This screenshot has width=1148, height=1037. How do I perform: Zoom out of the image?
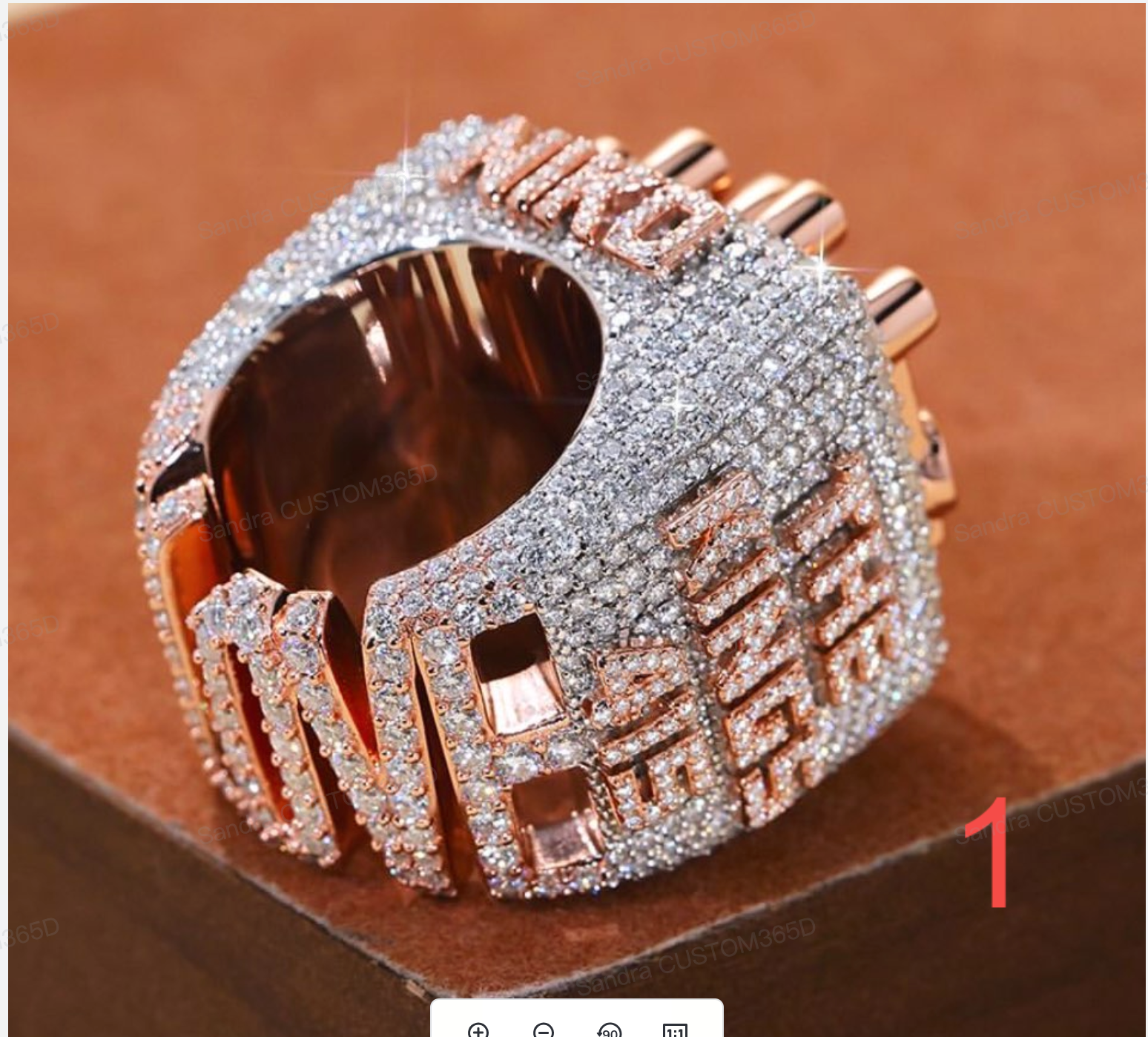[544, 1030]
